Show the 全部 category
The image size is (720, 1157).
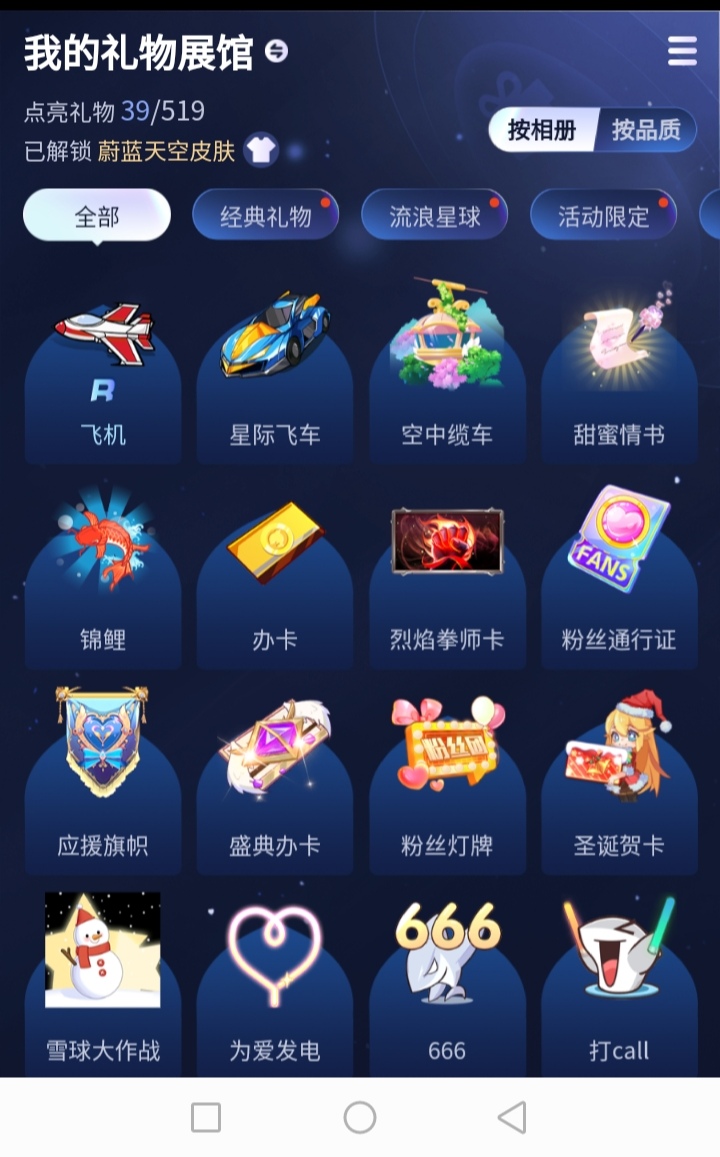97,216
